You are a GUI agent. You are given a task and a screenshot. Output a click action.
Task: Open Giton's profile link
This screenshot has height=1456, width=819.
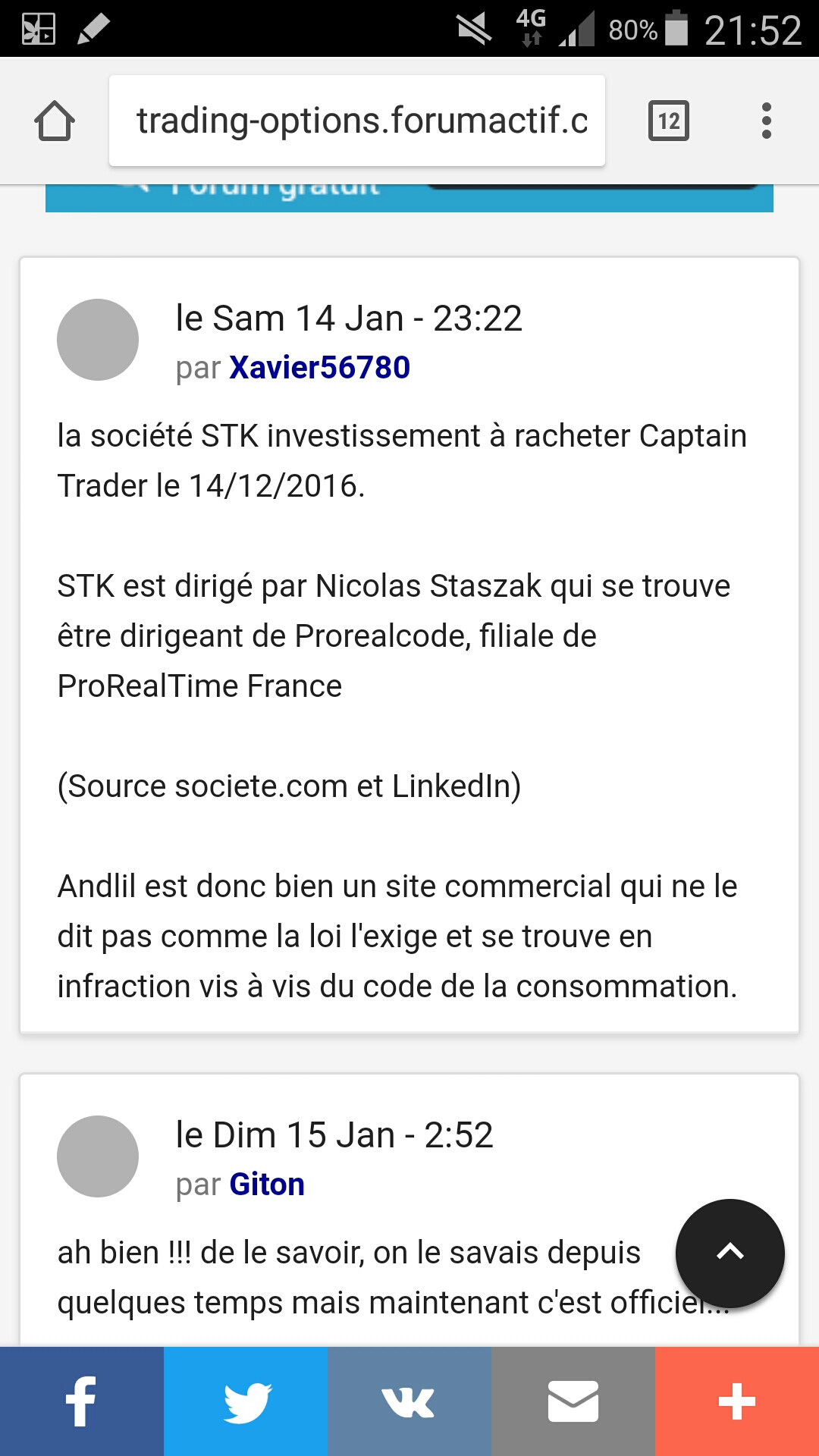tap(267, 1185)
